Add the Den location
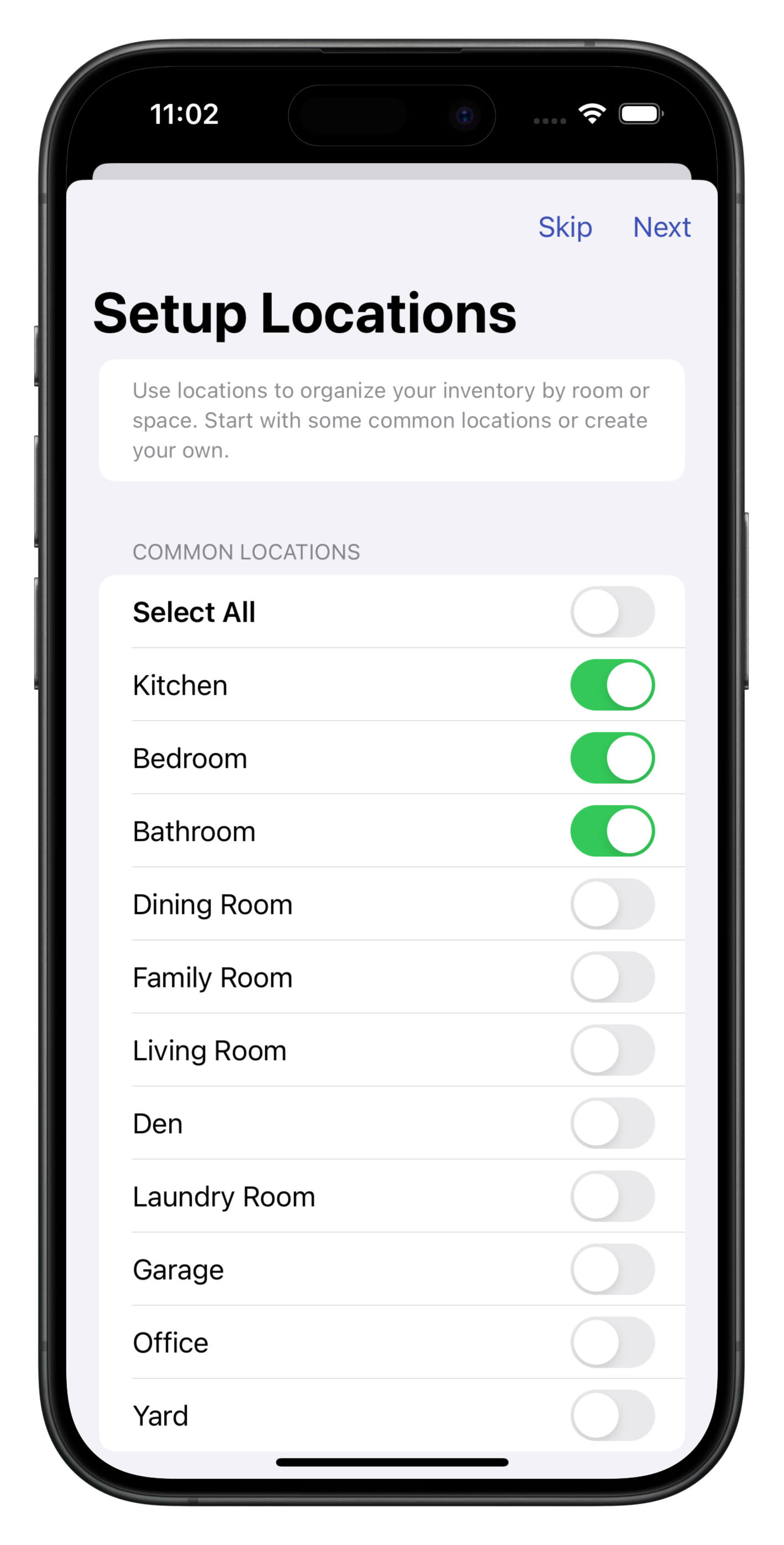The height and width of the screenshot is (1545, 784). coord(612,1123)
